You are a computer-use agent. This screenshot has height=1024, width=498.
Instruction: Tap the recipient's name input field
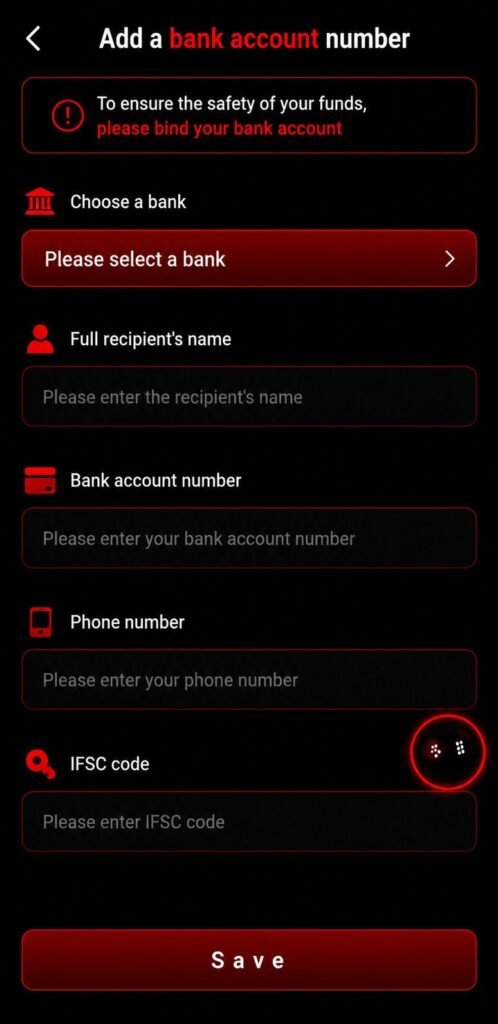(x=249, y=396)
